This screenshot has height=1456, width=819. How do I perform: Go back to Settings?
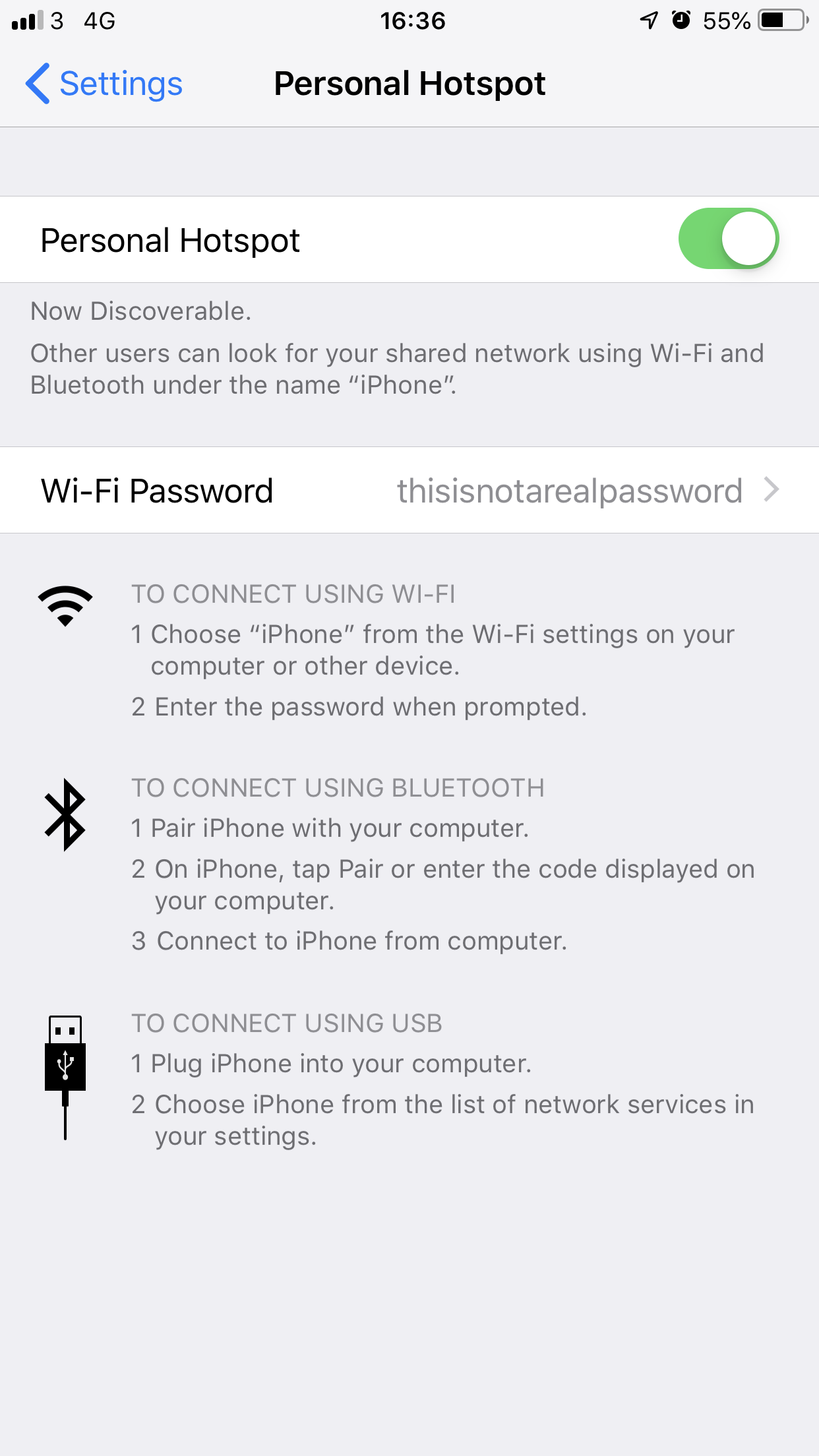tap(104, 84)
